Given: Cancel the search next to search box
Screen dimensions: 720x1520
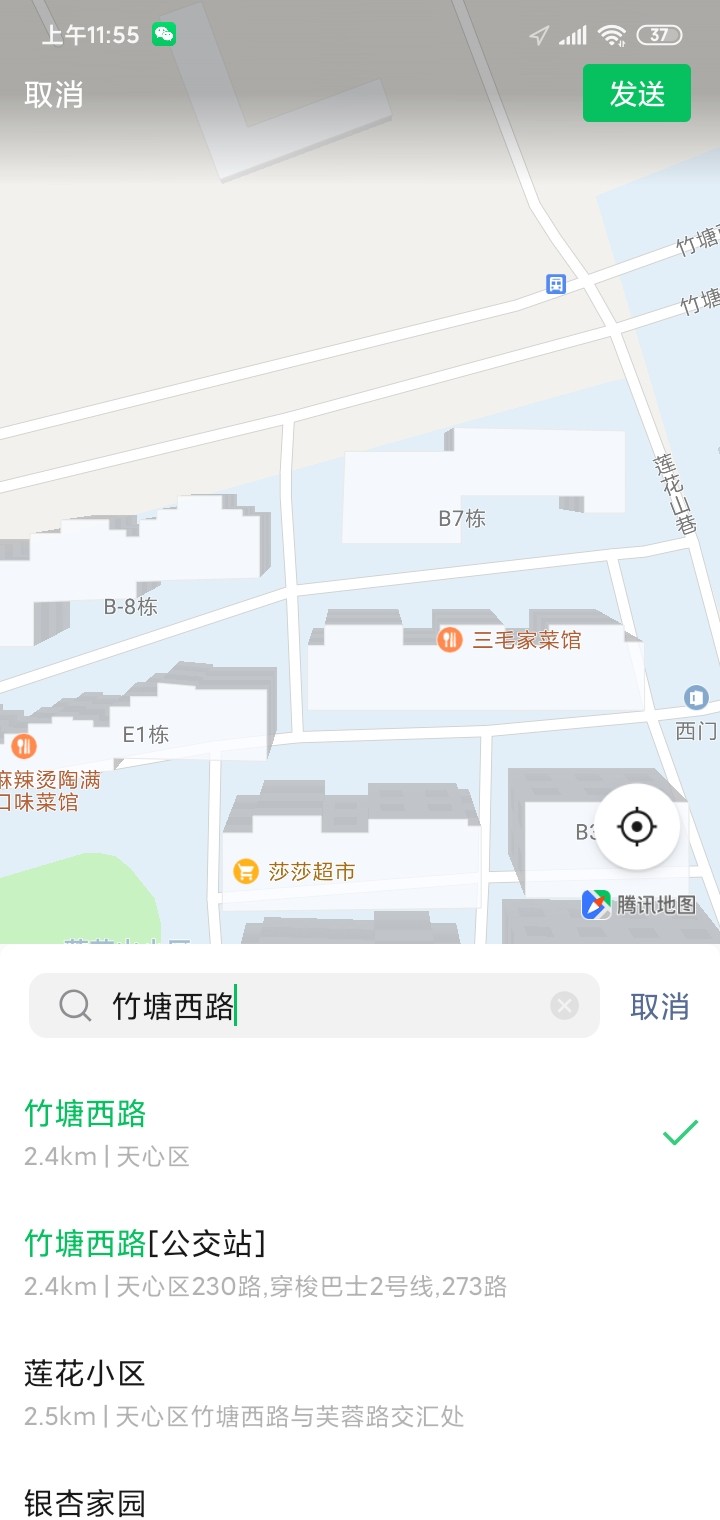Looking at the screenshot, I should tap(659, 1006).
